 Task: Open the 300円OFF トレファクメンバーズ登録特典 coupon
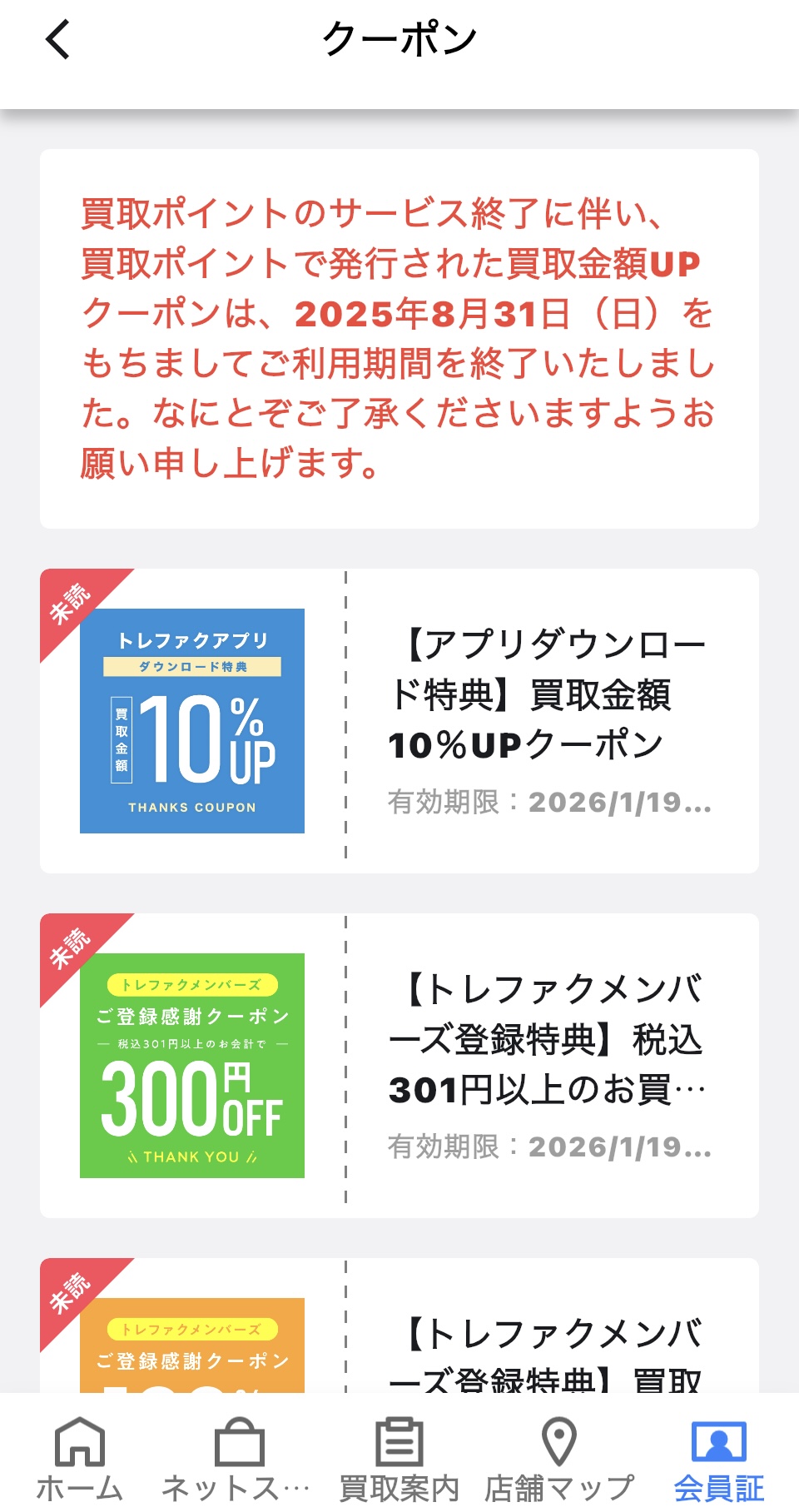pyautogui.click(x=399, y=1066)
